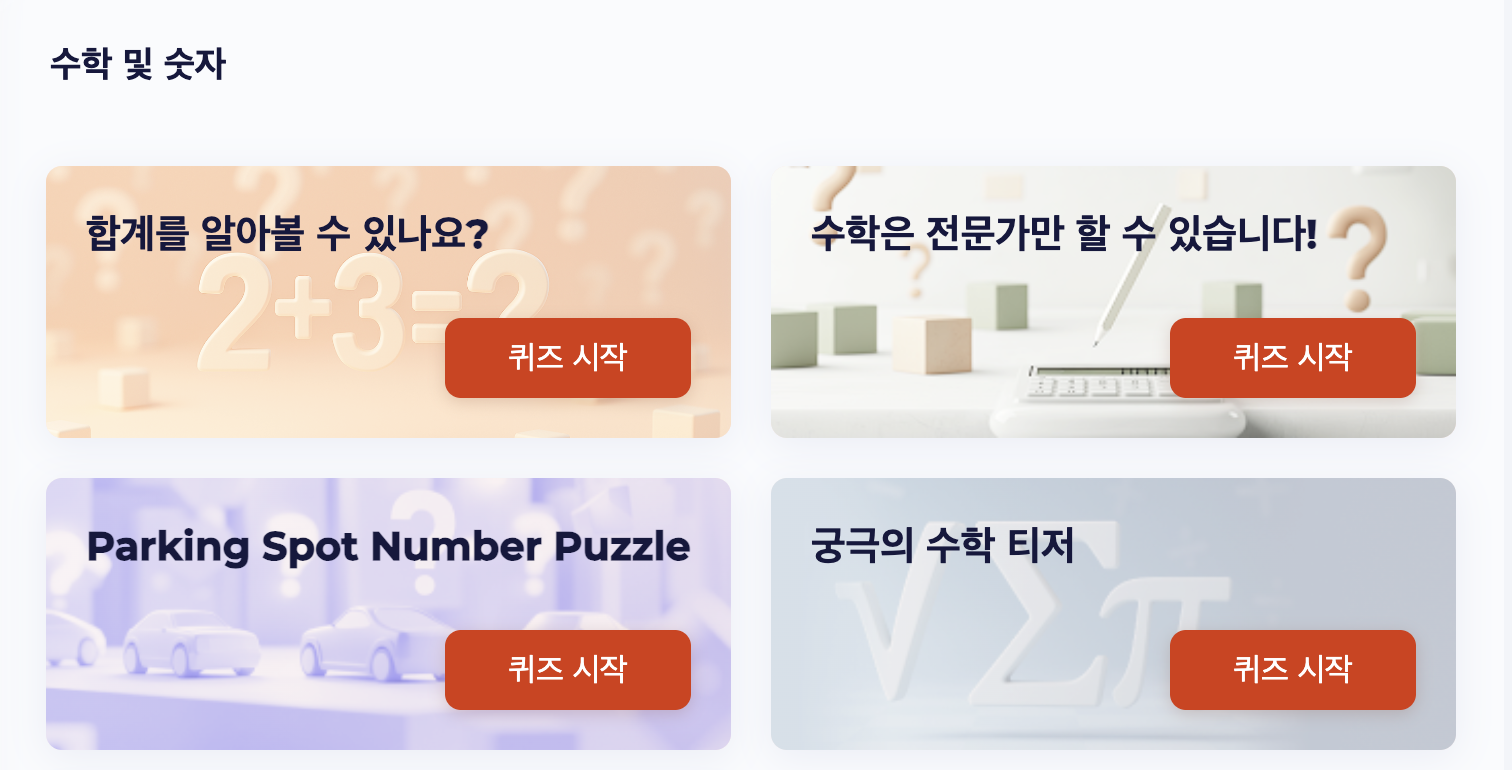Open the 궁극의 수학 티저 card
The width and height of the screenshot is (1512, 770).
[x=942, y=547]
